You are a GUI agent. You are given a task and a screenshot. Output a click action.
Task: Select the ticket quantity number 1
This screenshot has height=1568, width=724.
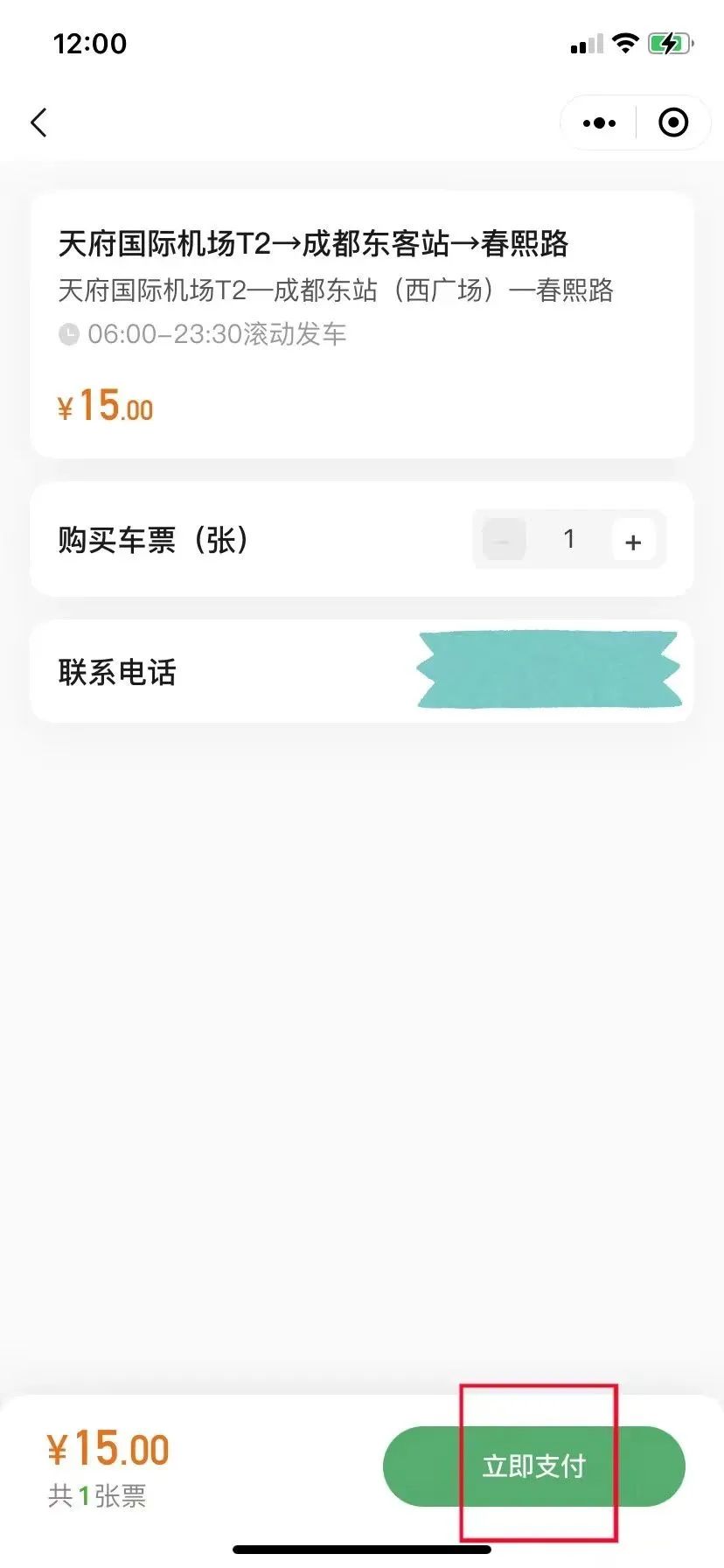point(569,539)
